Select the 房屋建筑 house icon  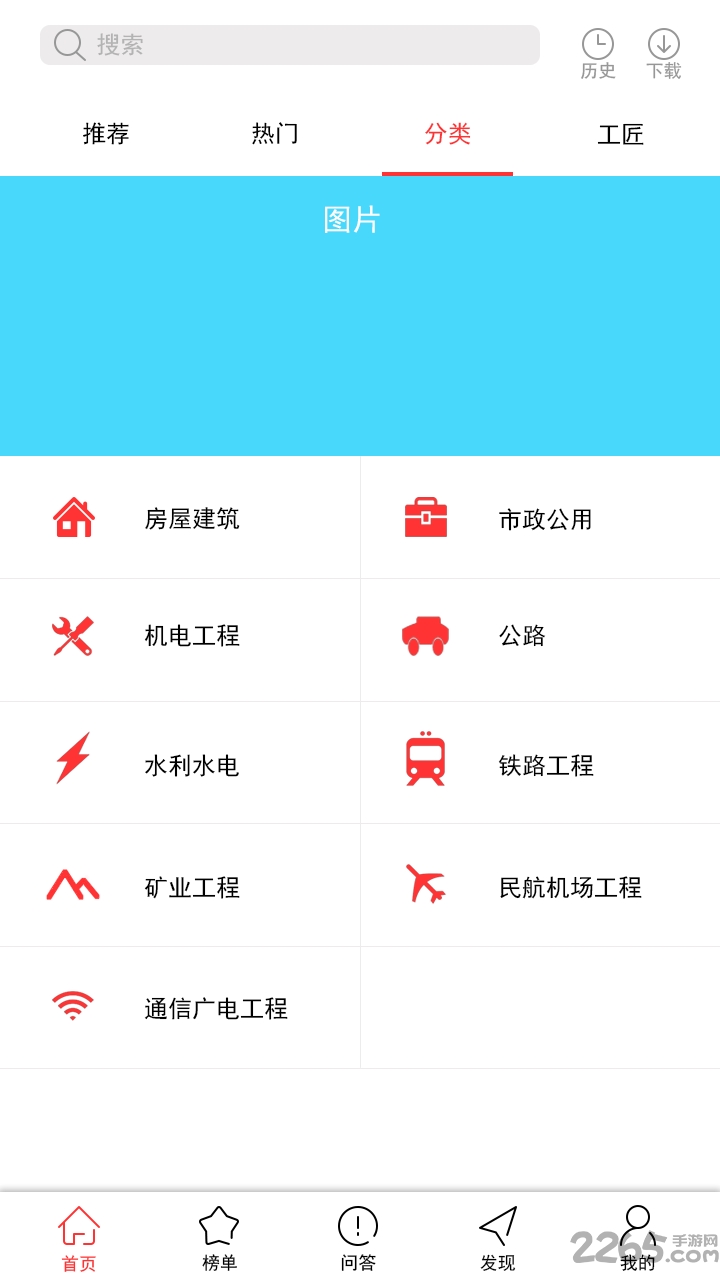point(72,517)
